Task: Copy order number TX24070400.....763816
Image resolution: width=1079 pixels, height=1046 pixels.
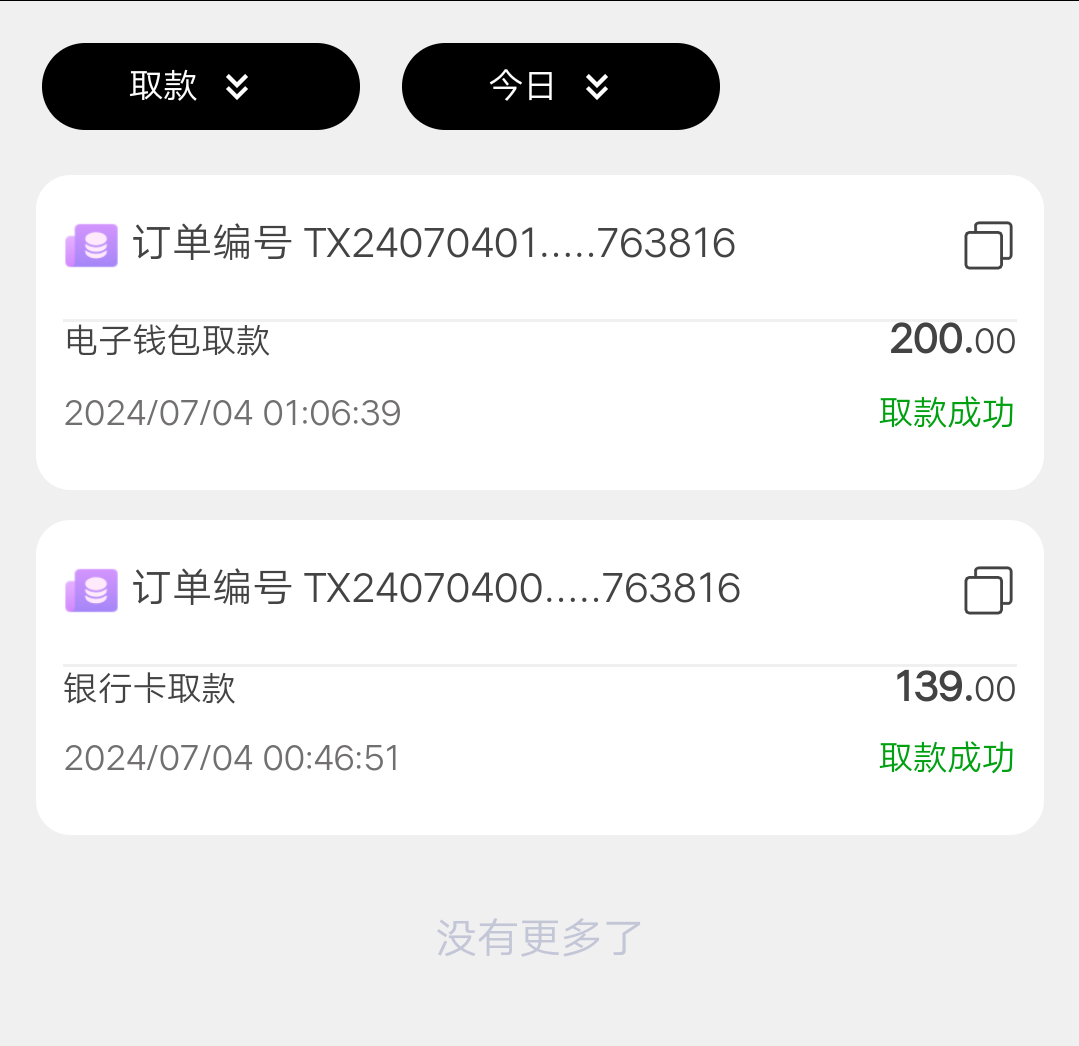Action: tap(988, 590)
